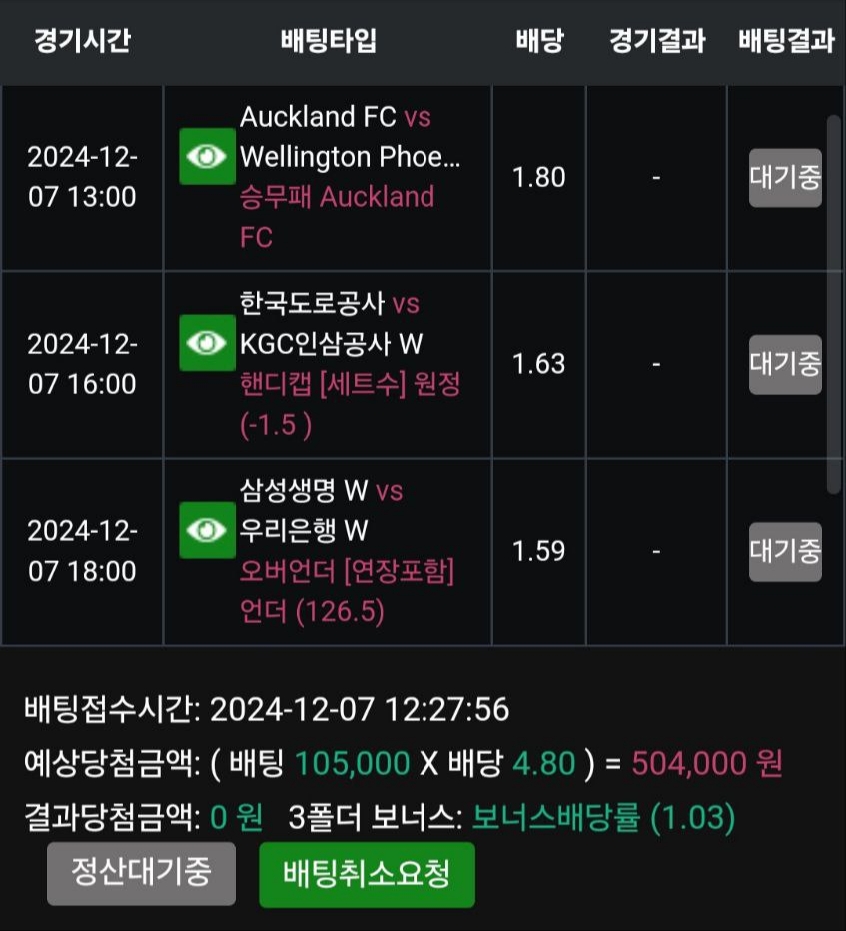Image resolution: width=846 pixels, height=931 pixels.
Task: Tap the 배팅취소요청 button
Action: [366, 874]
